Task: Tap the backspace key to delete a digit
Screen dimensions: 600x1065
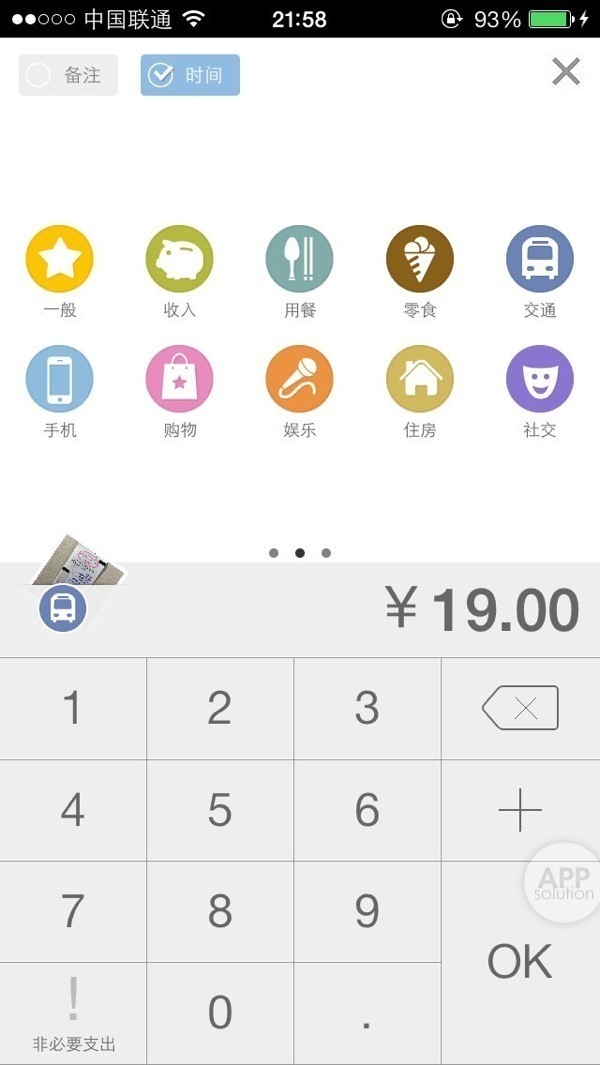Action: coord(520,708)
